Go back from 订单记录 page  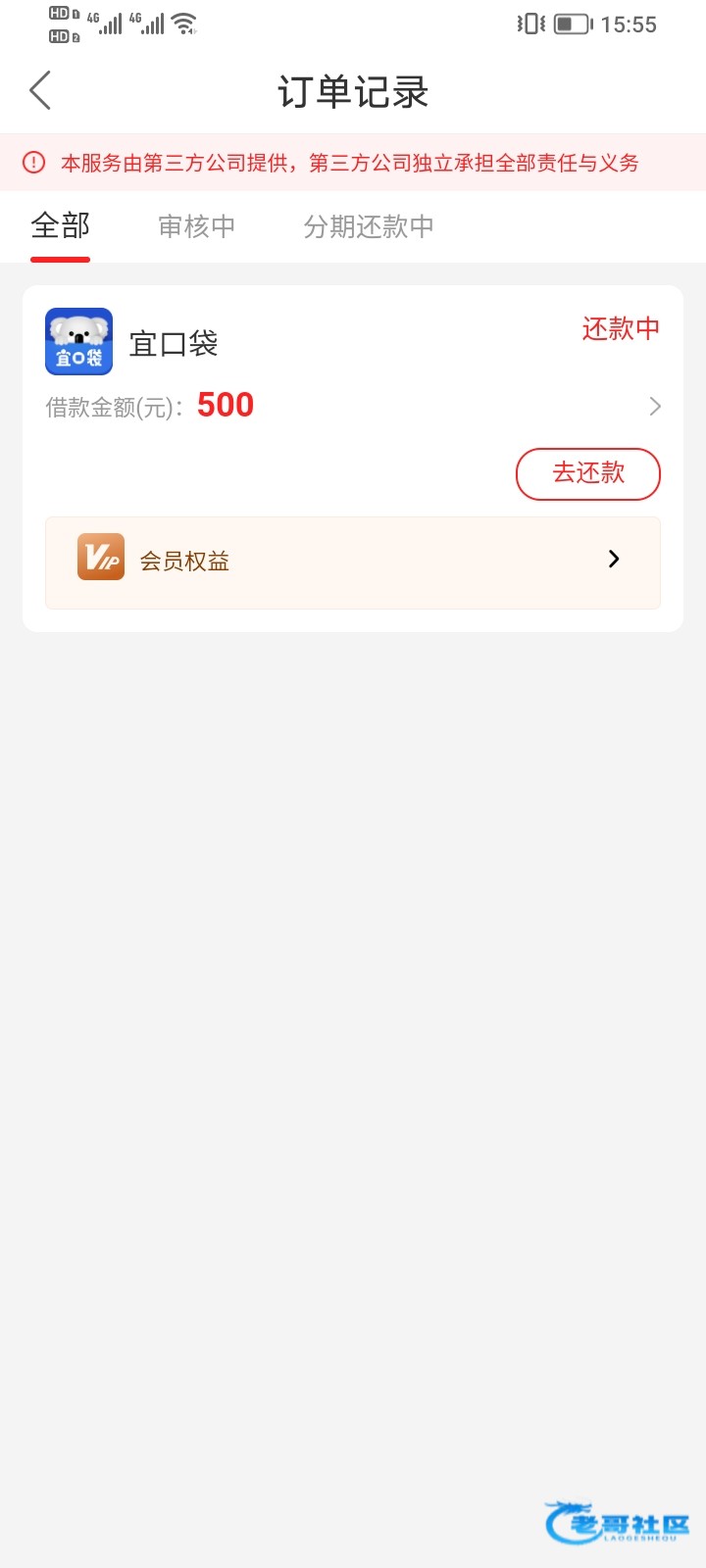(40, 91)
